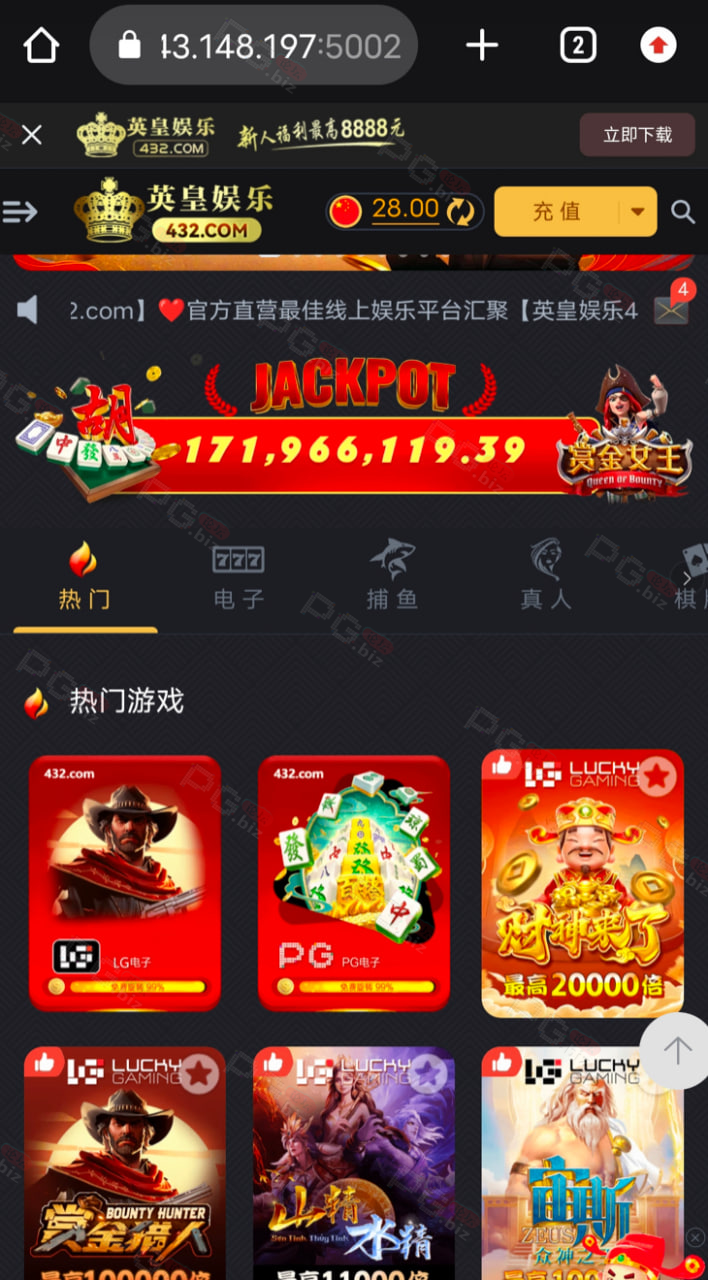Tap the browser address bar
This screenshot has height=1280, width=708.
point(254,45)
